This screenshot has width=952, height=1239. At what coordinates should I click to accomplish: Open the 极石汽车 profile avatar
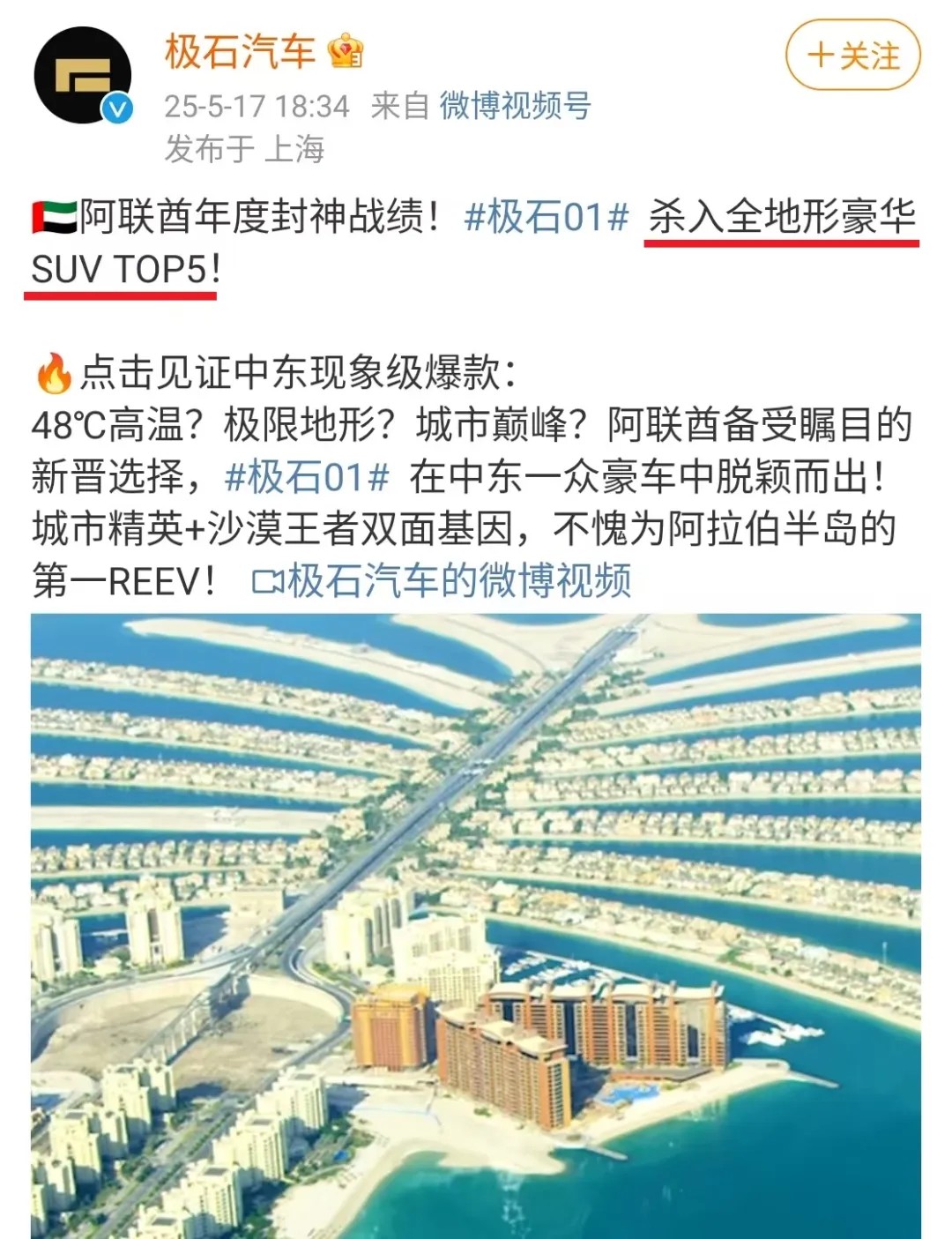(82, 76)
